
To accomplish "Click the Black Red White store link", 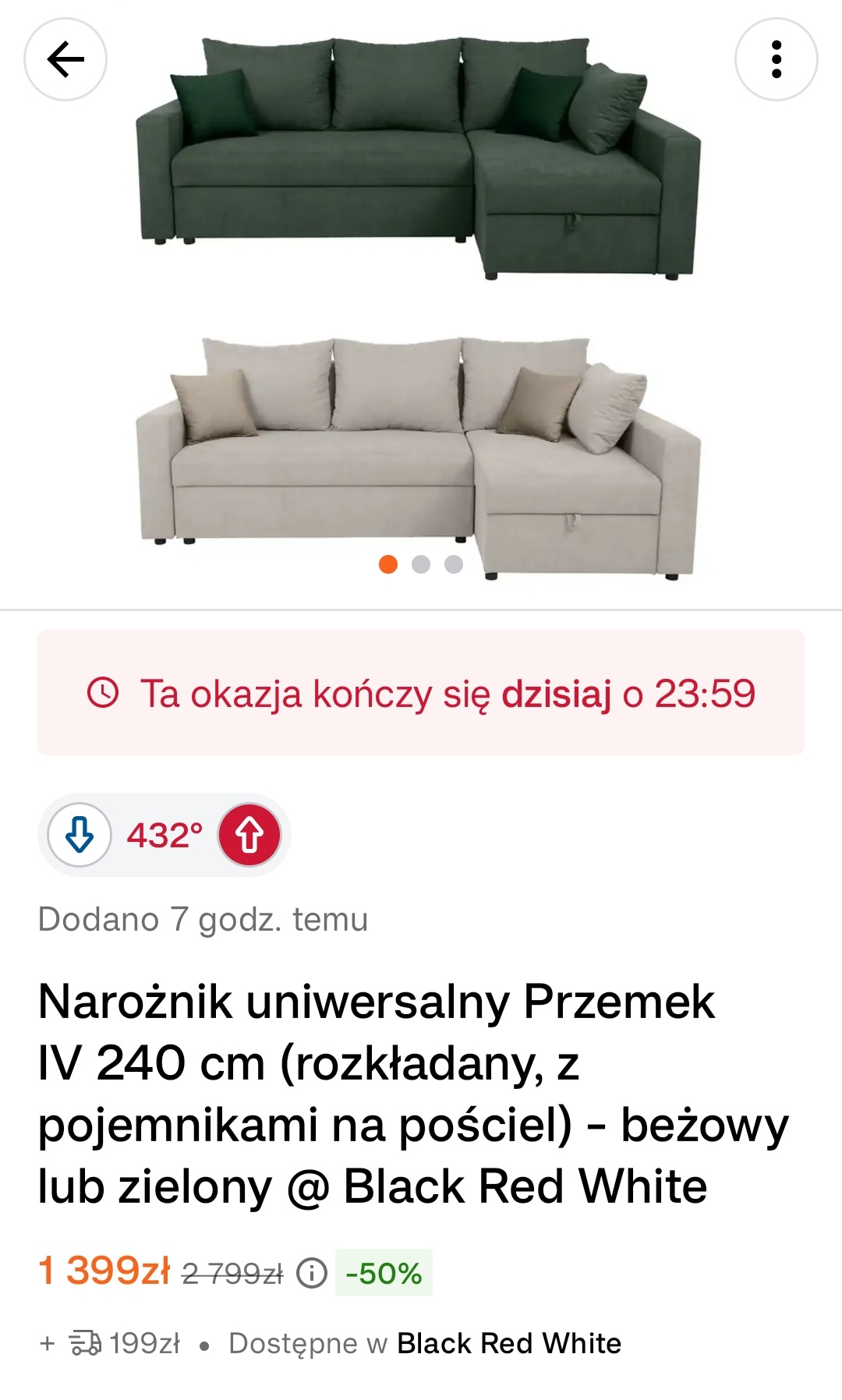I will [x=510, y=1343].
